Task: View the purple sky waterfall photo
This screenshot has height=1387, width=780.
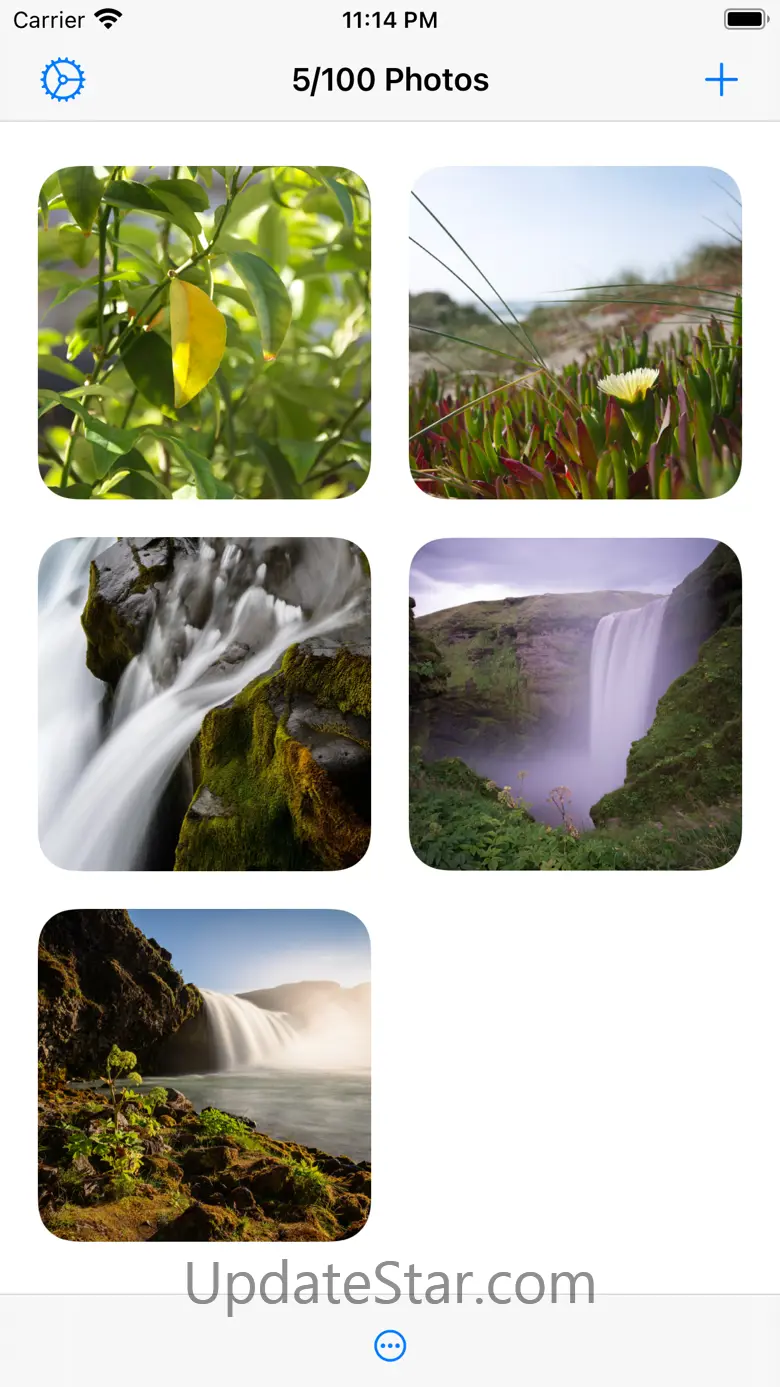Action: click(575, 704)
